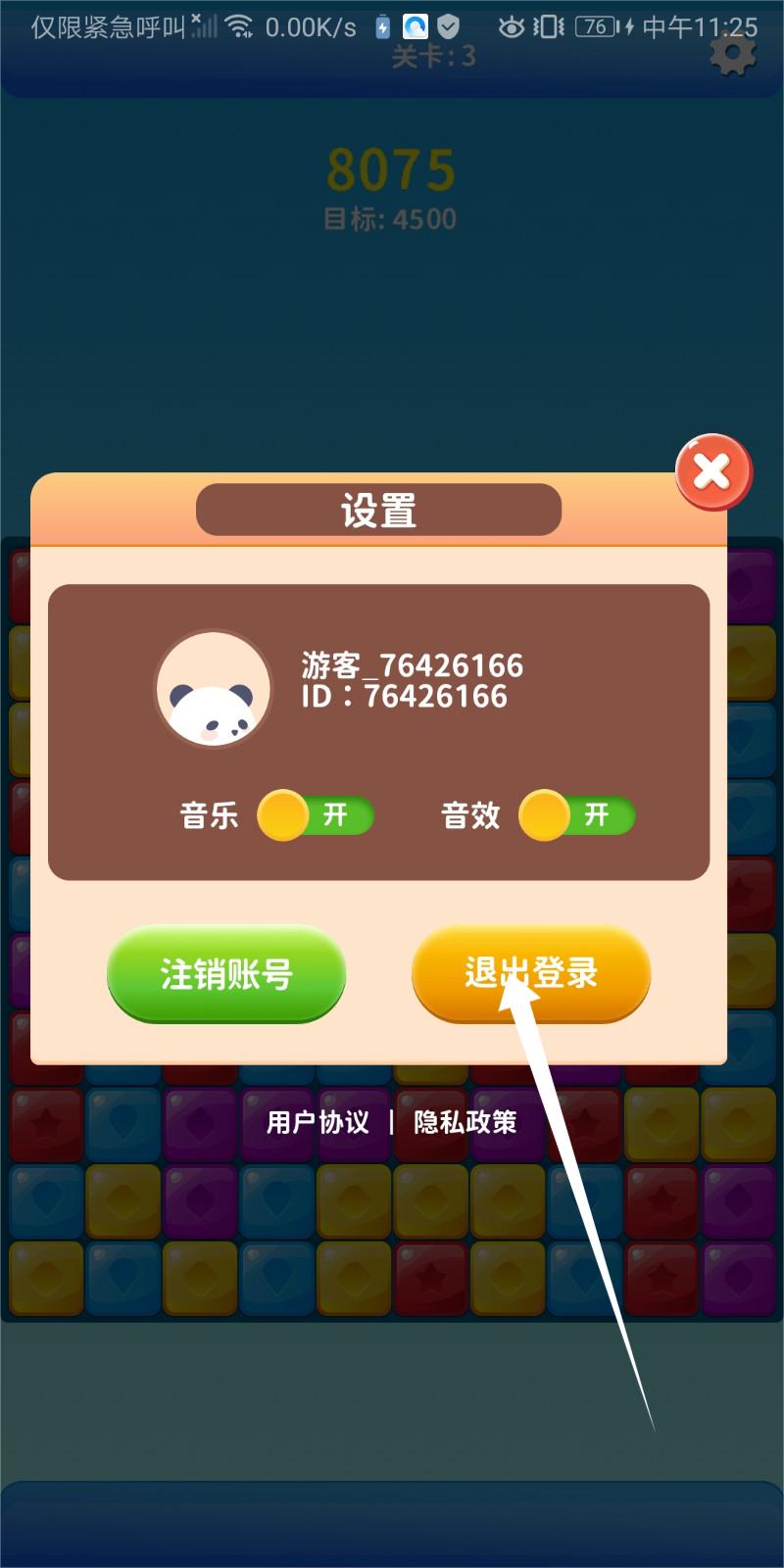
Task: Open the 用户协议 link
Action: pos(318,1122)
